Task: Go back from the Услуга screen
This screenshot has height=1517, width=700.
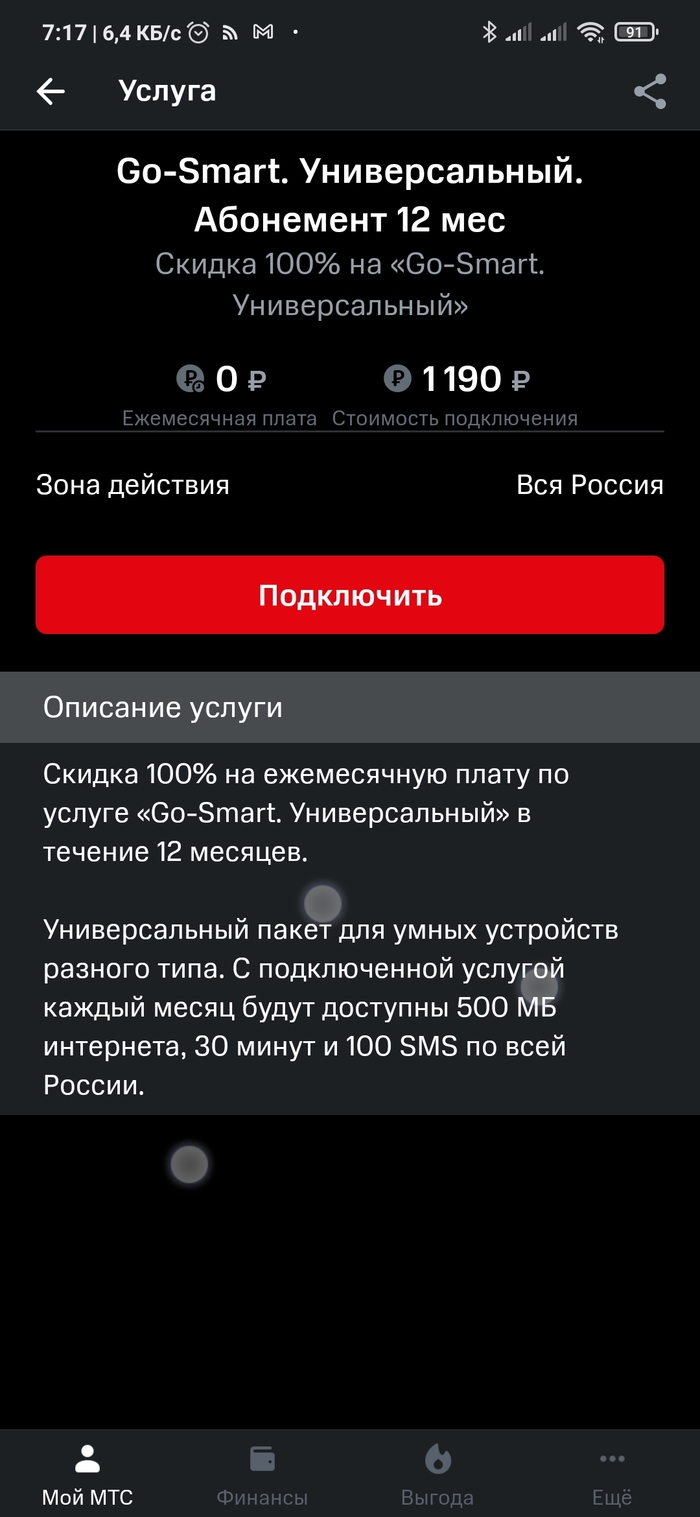Action: 50,92
